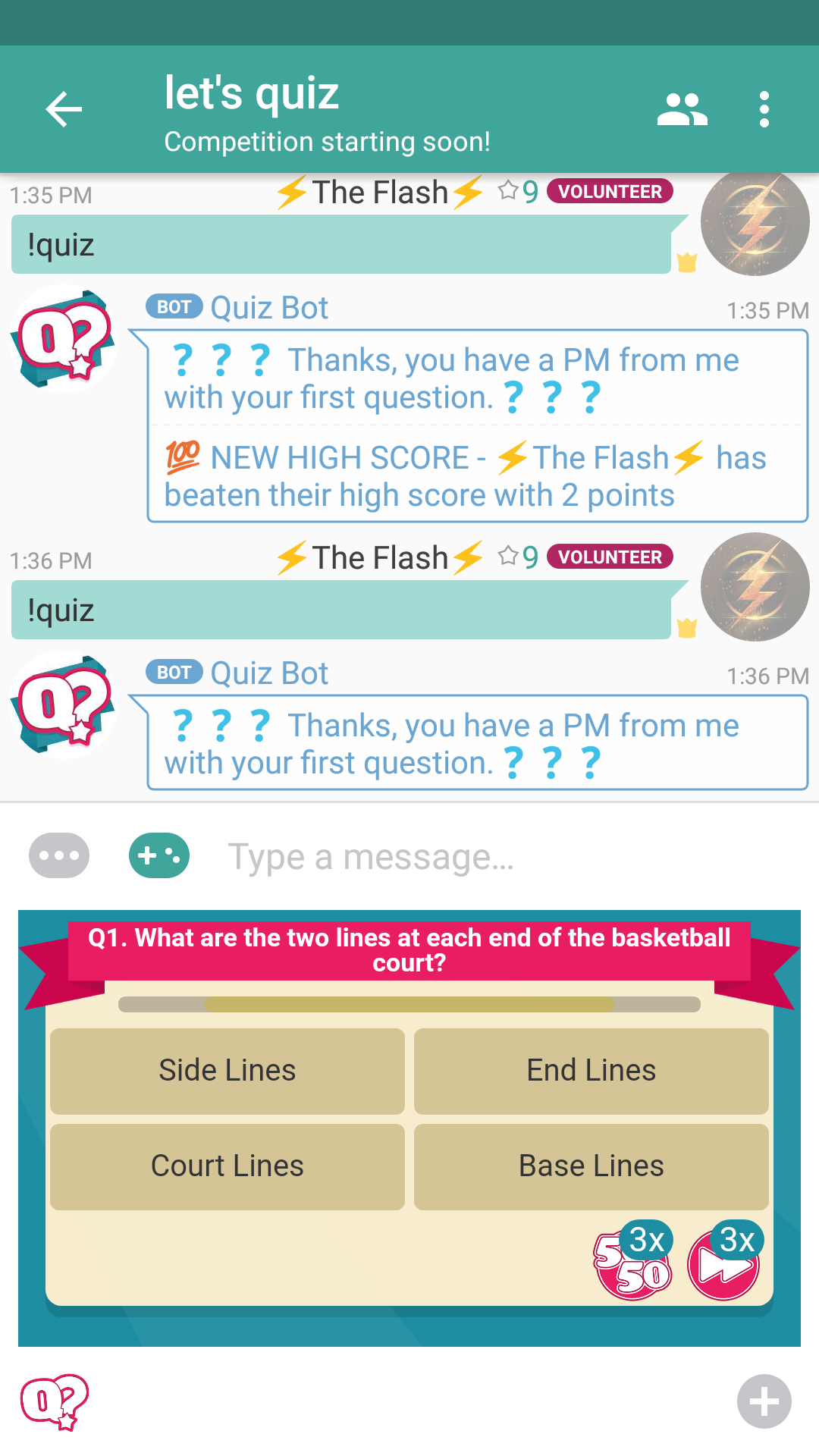Viewport: 819px width, 1456px height.
Task: Choose End Lines as the answer
Action: coord(591,1071)
